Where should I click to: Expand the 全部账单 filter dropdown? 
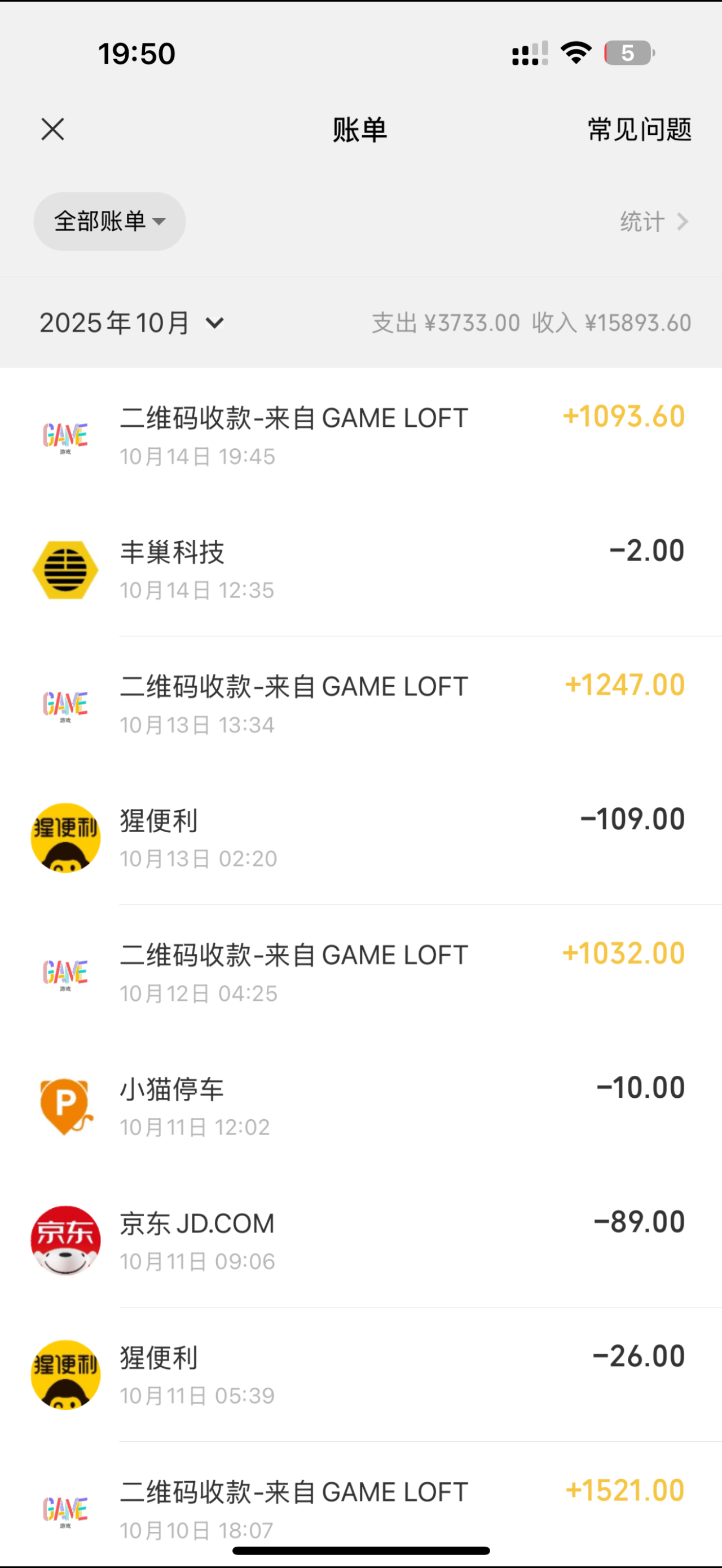click(109, 222)
